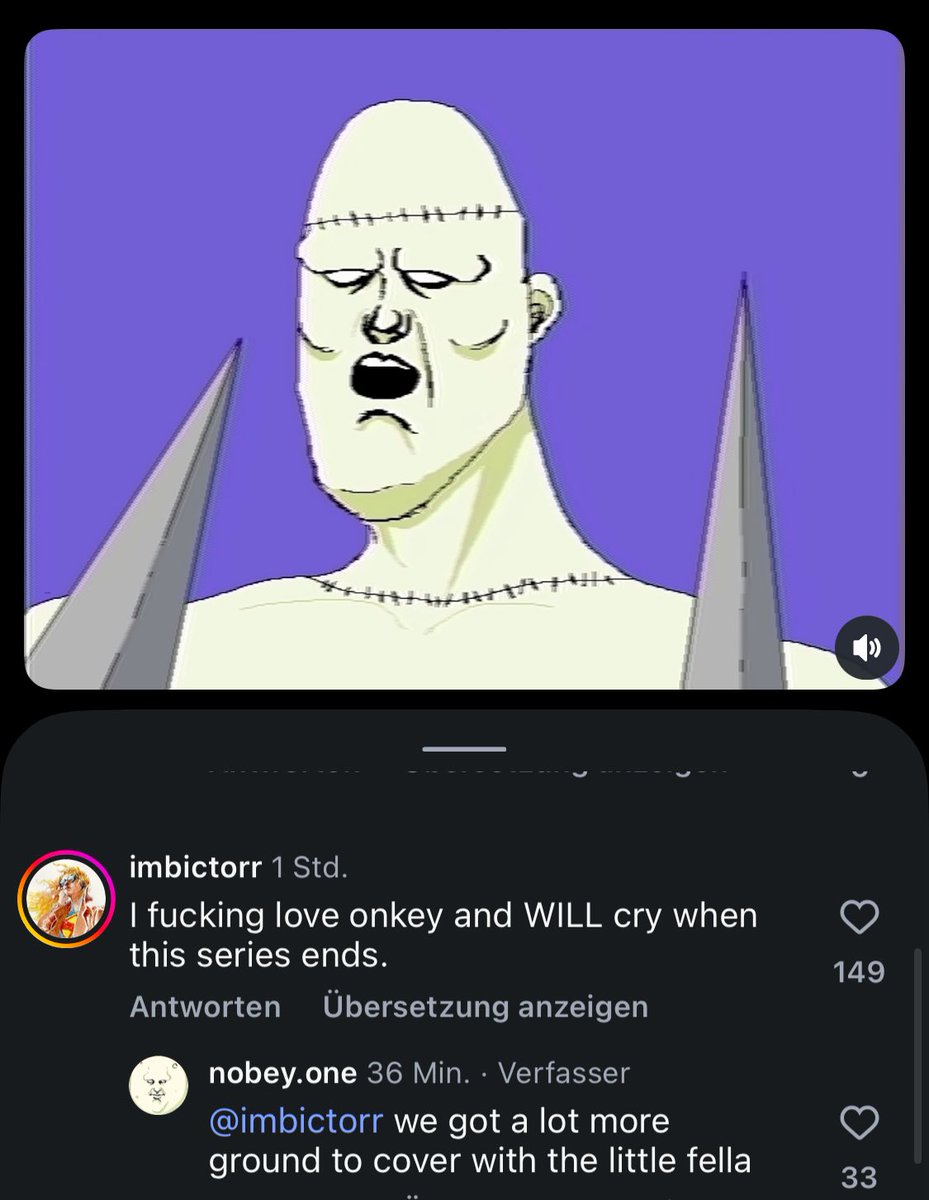Mute the video with the speaker icon
Screen dimensions: 929x1200
(867, 648)
